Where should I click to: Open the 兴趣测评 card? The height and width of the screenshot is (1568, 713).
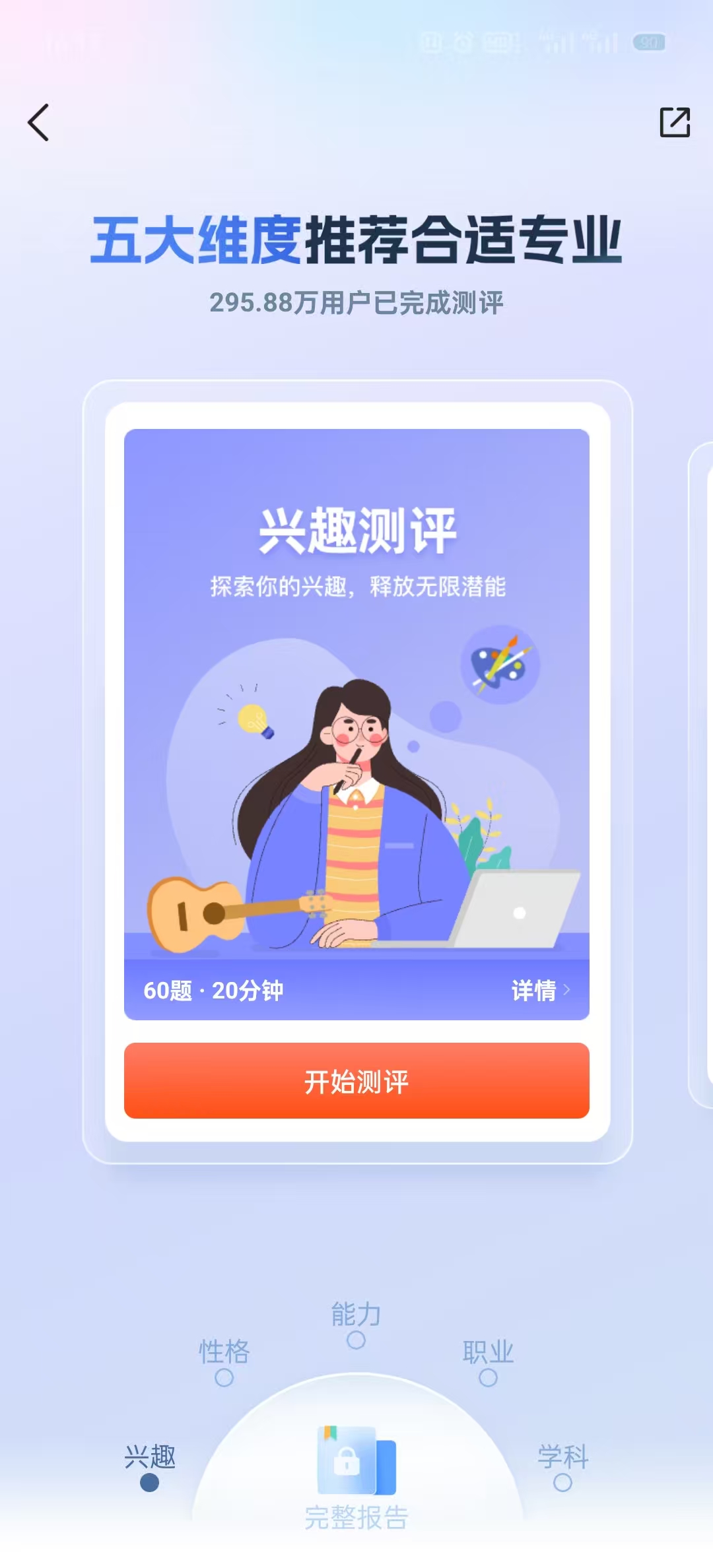pos(356,693)
